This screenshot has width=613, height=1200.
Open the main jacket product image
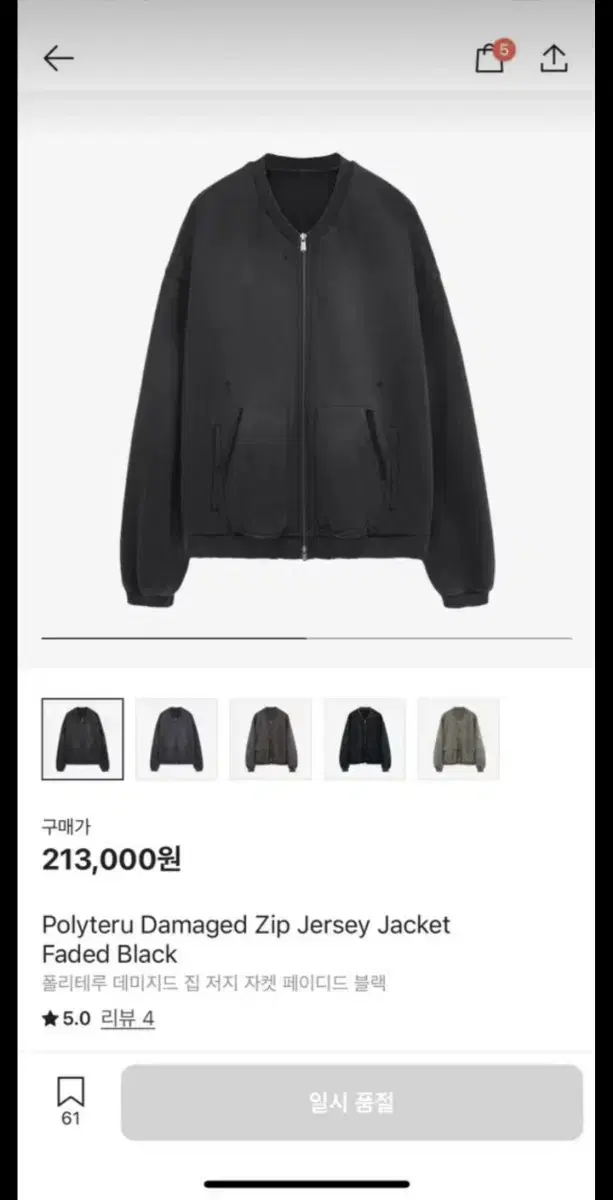click(306, 380)
